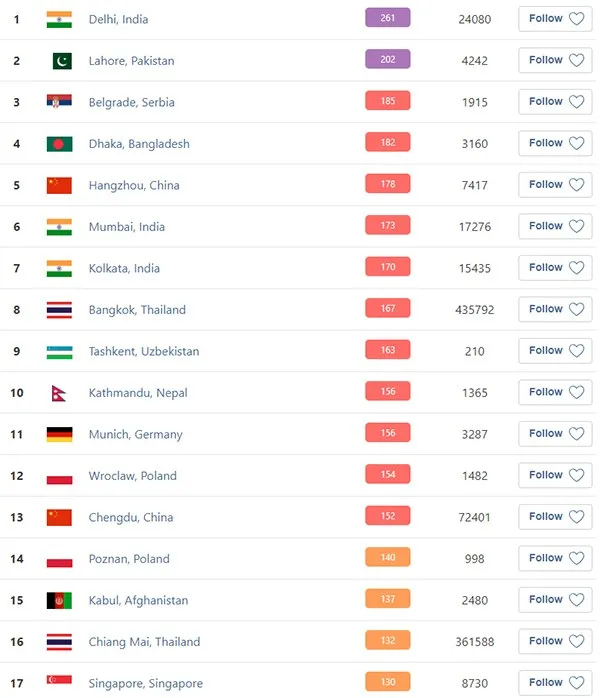Follow Chiang Mai, Thailand
The width and height of the screenshot is (600, 698).
coord(555,641)
